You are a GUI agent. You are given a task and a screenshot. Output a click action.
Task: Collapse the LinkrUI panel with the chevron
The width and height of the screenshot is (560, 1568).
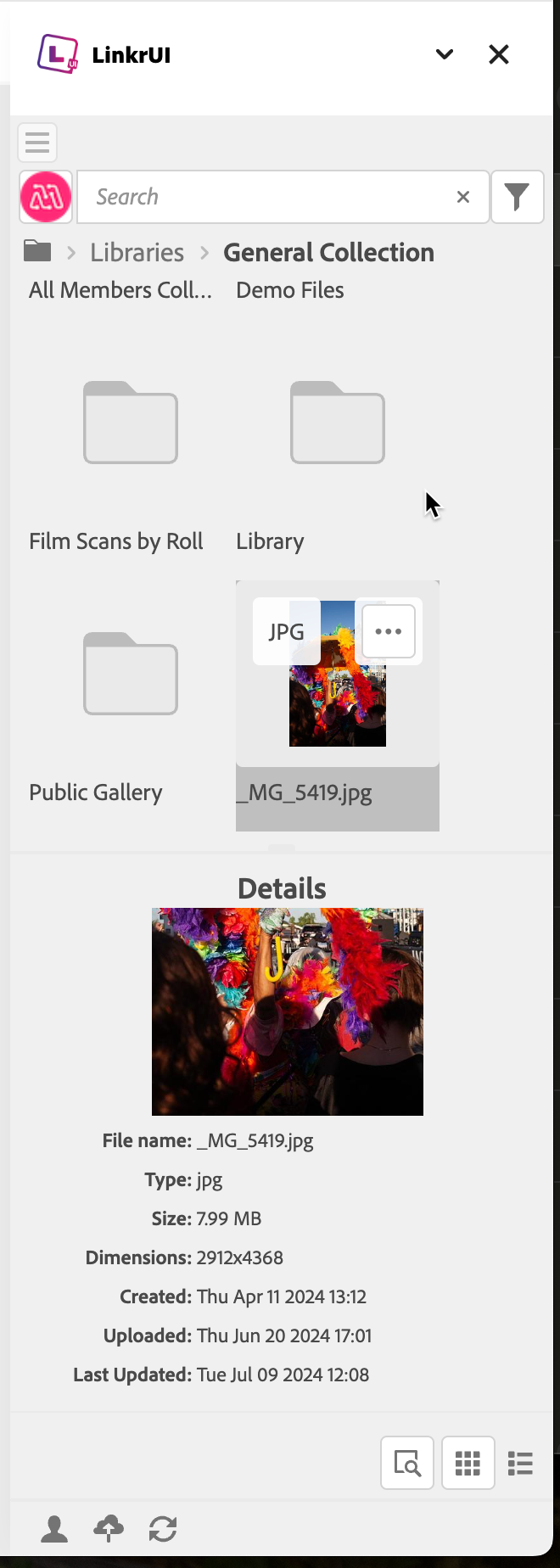(x=445, y=54)
